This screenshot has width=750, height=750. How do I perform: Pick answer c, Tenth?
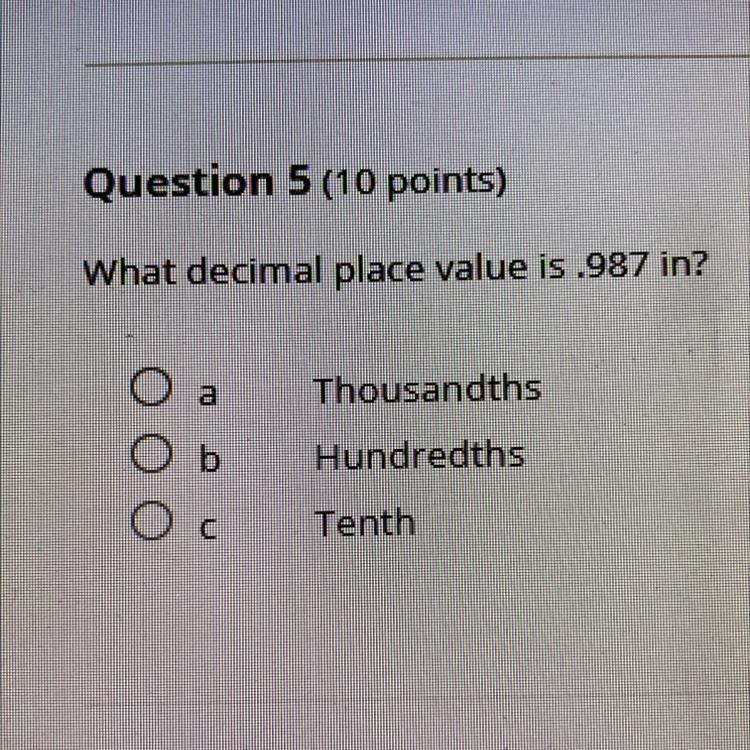coord(151,520)
